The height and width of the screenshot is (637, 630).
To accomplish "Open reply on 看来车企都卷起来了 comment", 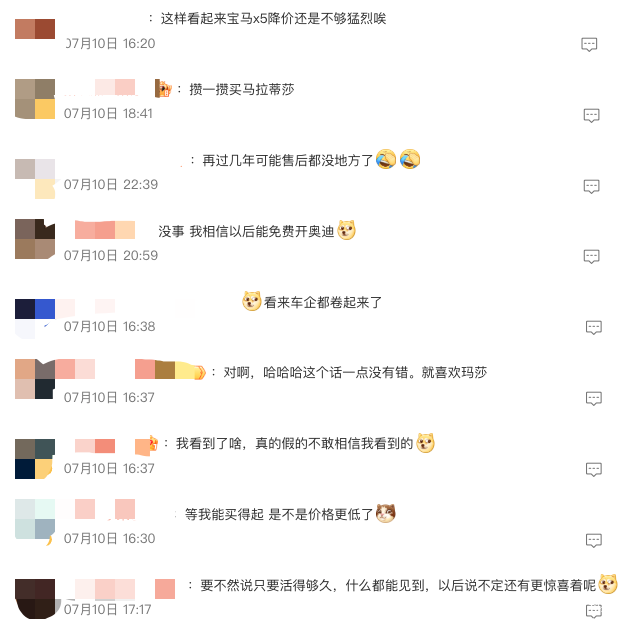I will point(593,328).
